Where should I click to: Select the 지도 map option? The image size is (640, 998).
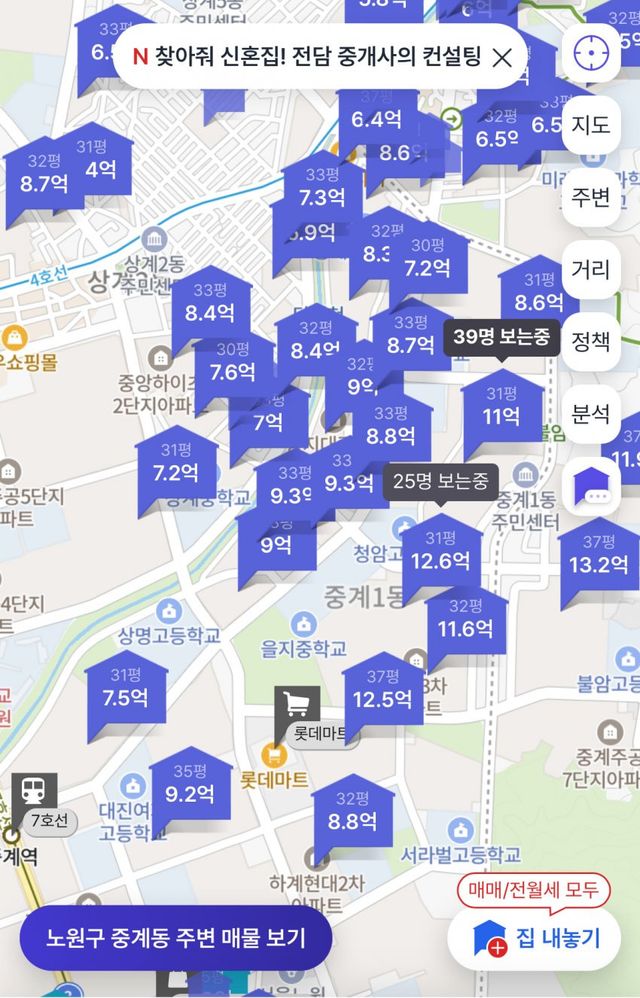pyautogui.click(x=590, y=126)
